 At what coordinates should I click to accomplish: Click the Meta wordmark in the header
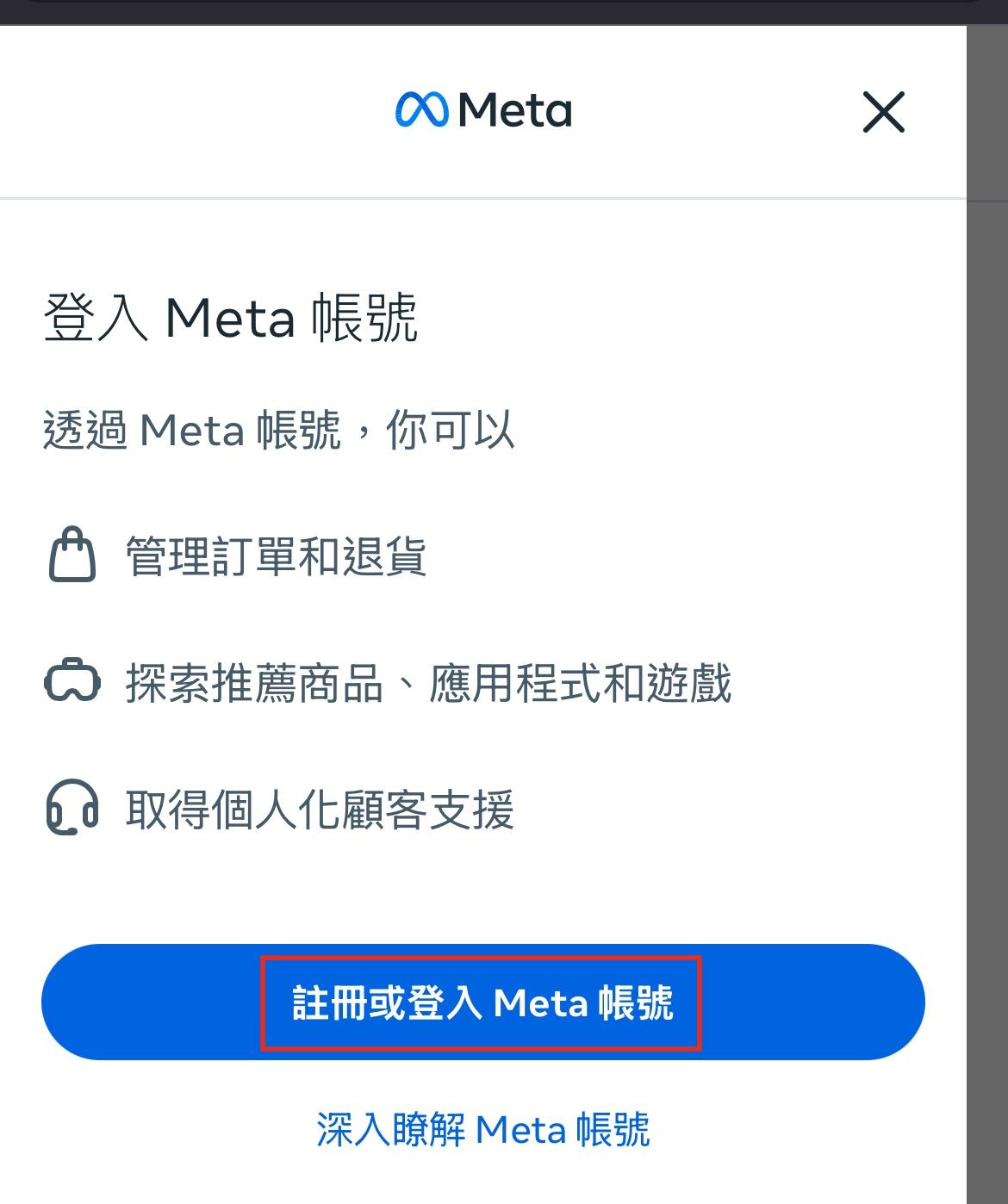tap(515, 110)
